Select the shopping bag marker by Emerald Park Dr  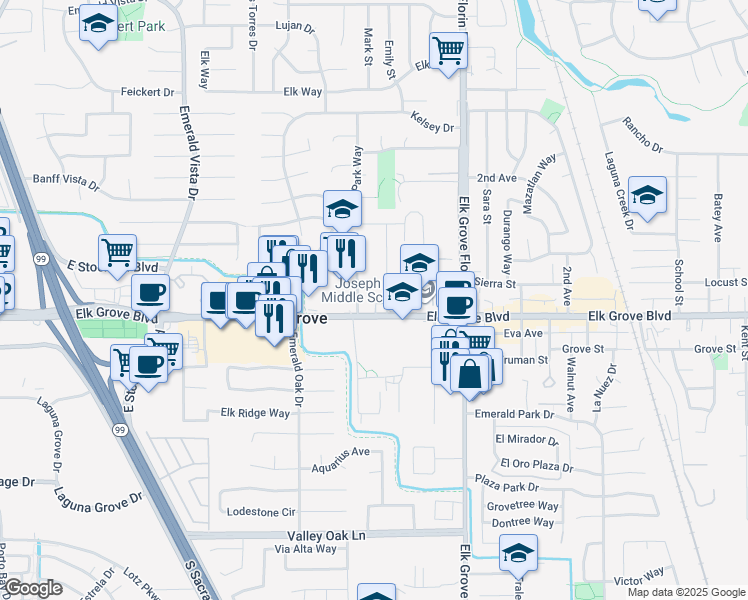pyautogui.click(x=468, y=375)
